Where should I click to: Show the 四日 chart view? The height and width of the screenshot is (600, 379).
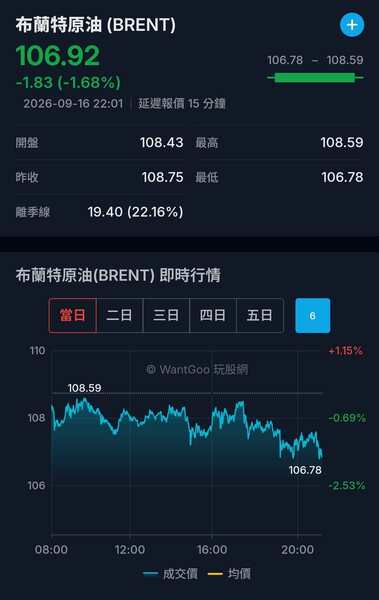(213, 315)
